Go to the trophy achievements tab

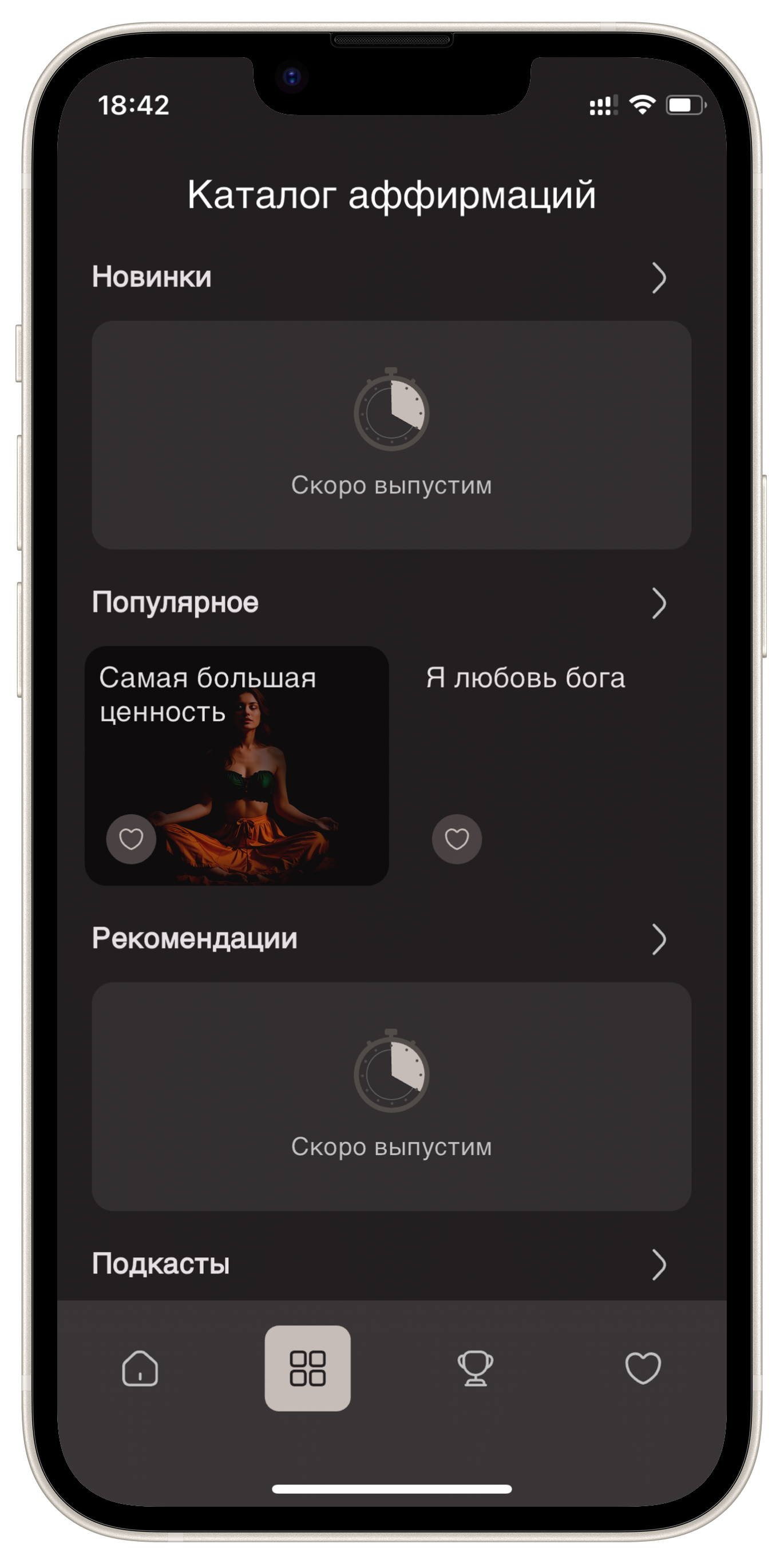(x=475, y=1368)
